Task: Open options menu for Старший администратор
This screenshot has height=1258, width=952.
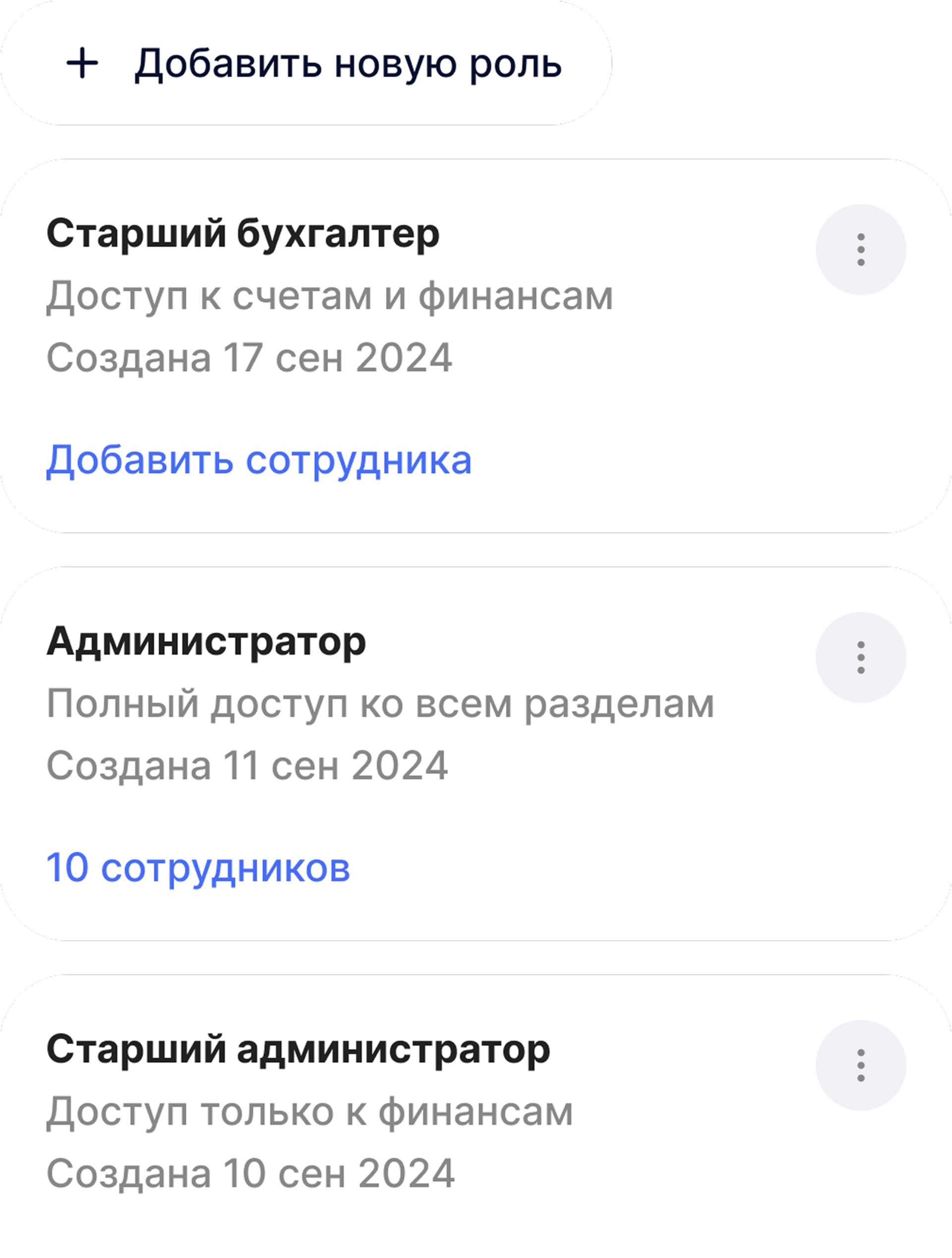Action: (860, 1065)
